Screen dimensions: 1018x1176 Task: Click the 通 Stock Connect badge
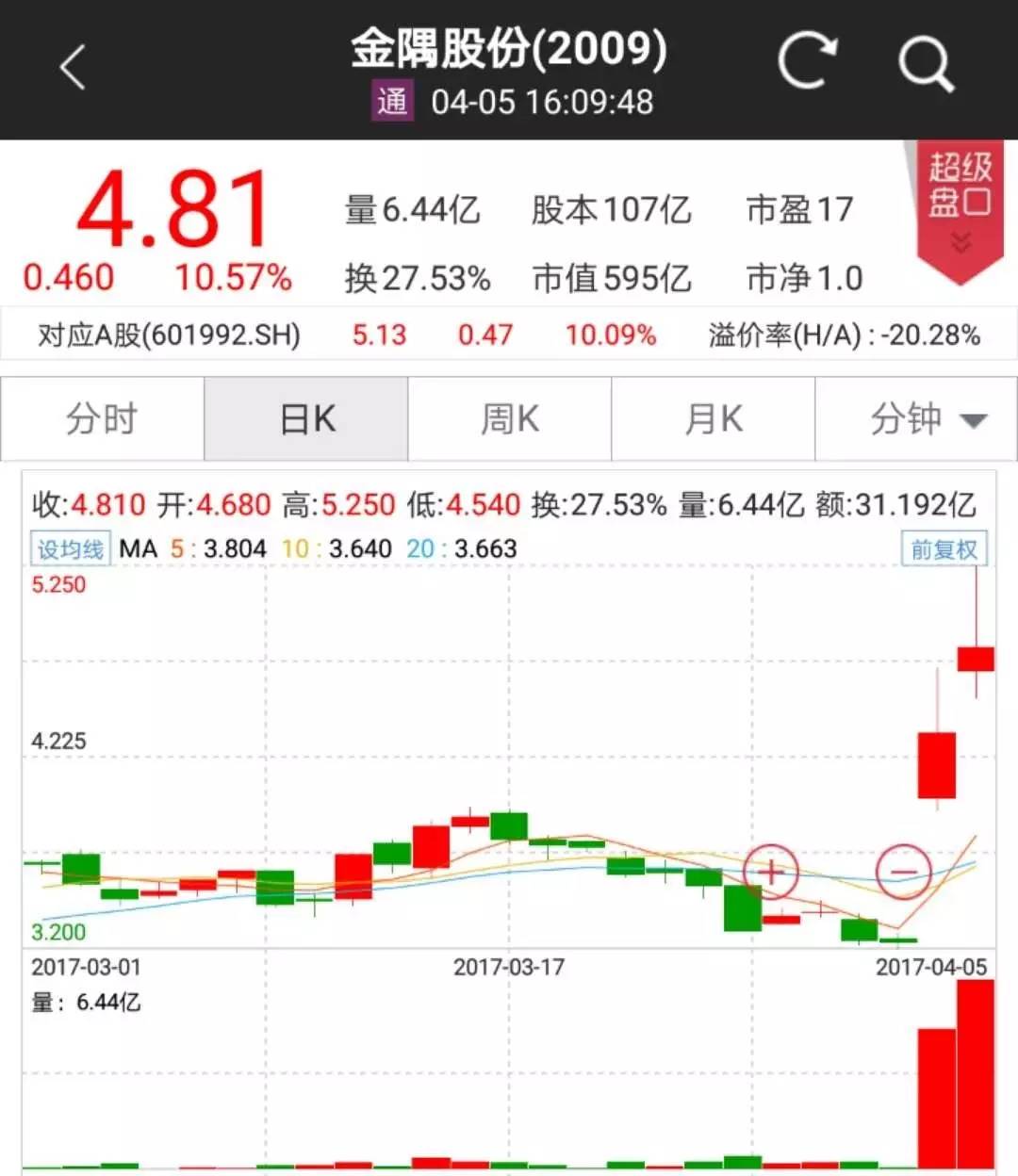pyautogui.click(x=392, y=101)
